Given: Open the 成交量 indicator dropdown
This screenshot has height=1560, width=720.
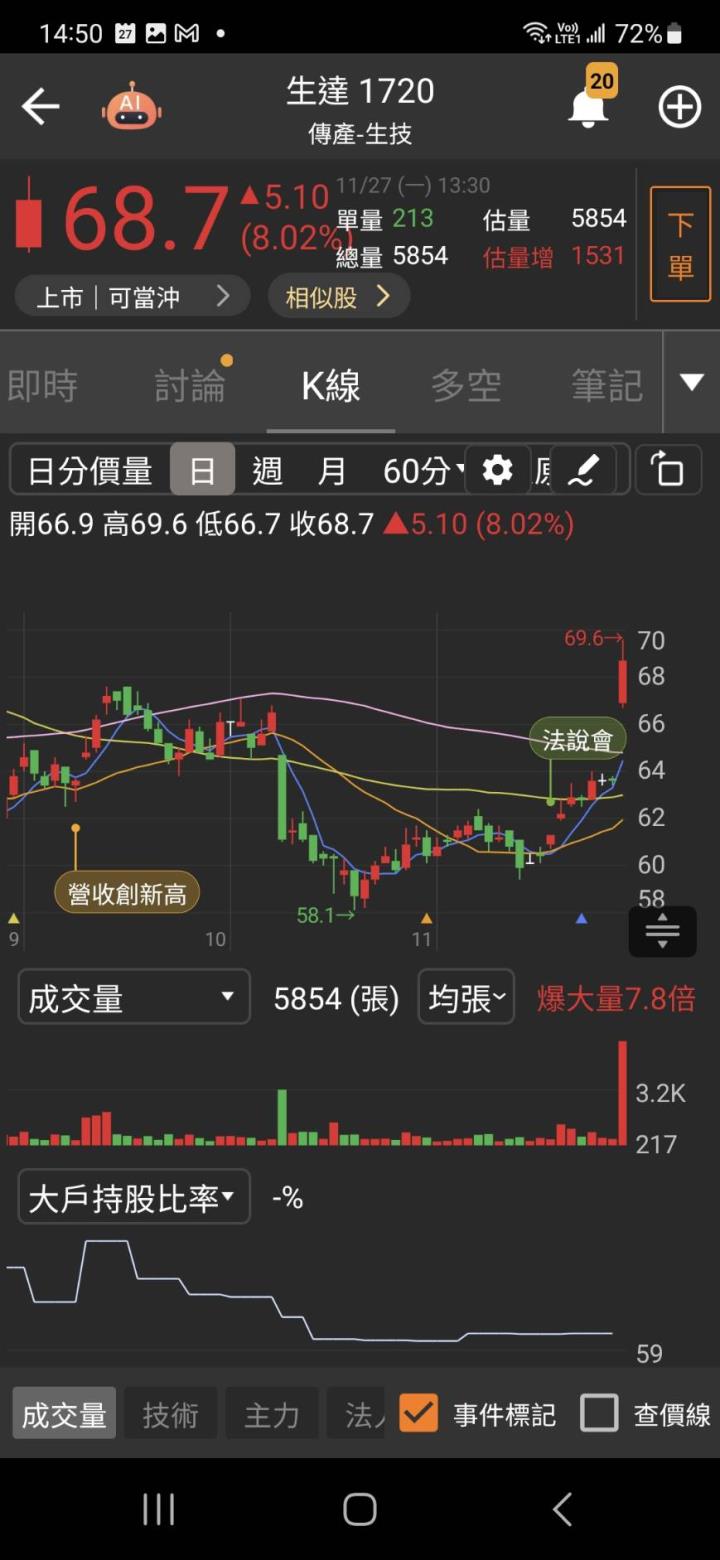Looking at the screenshot, I should (x=134, y=997).
